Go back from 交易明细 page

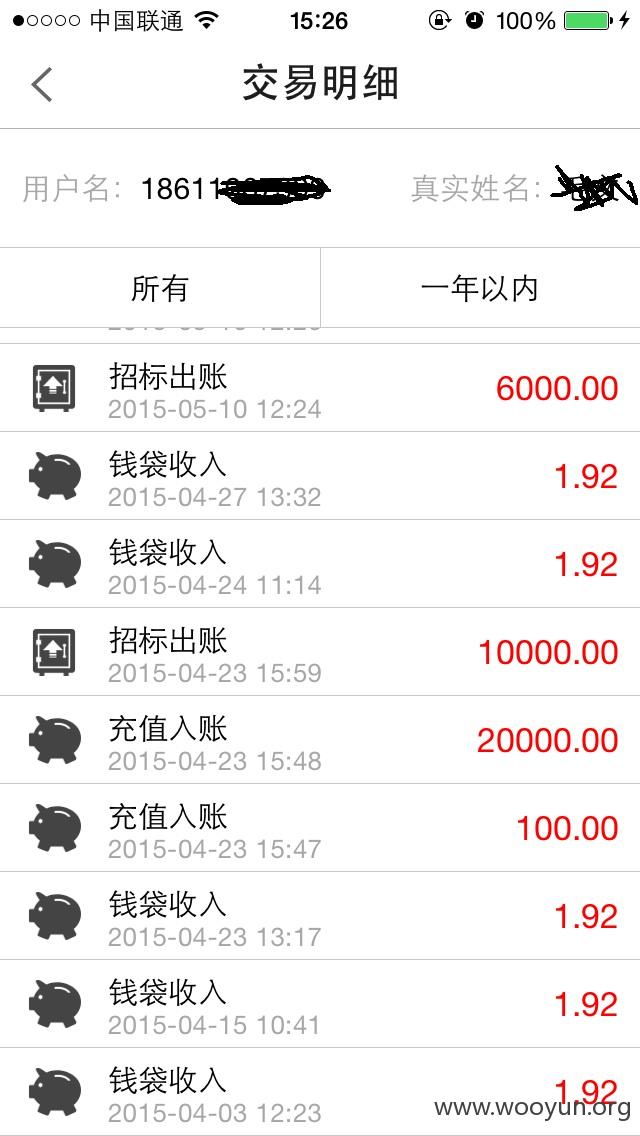(42, 84)
